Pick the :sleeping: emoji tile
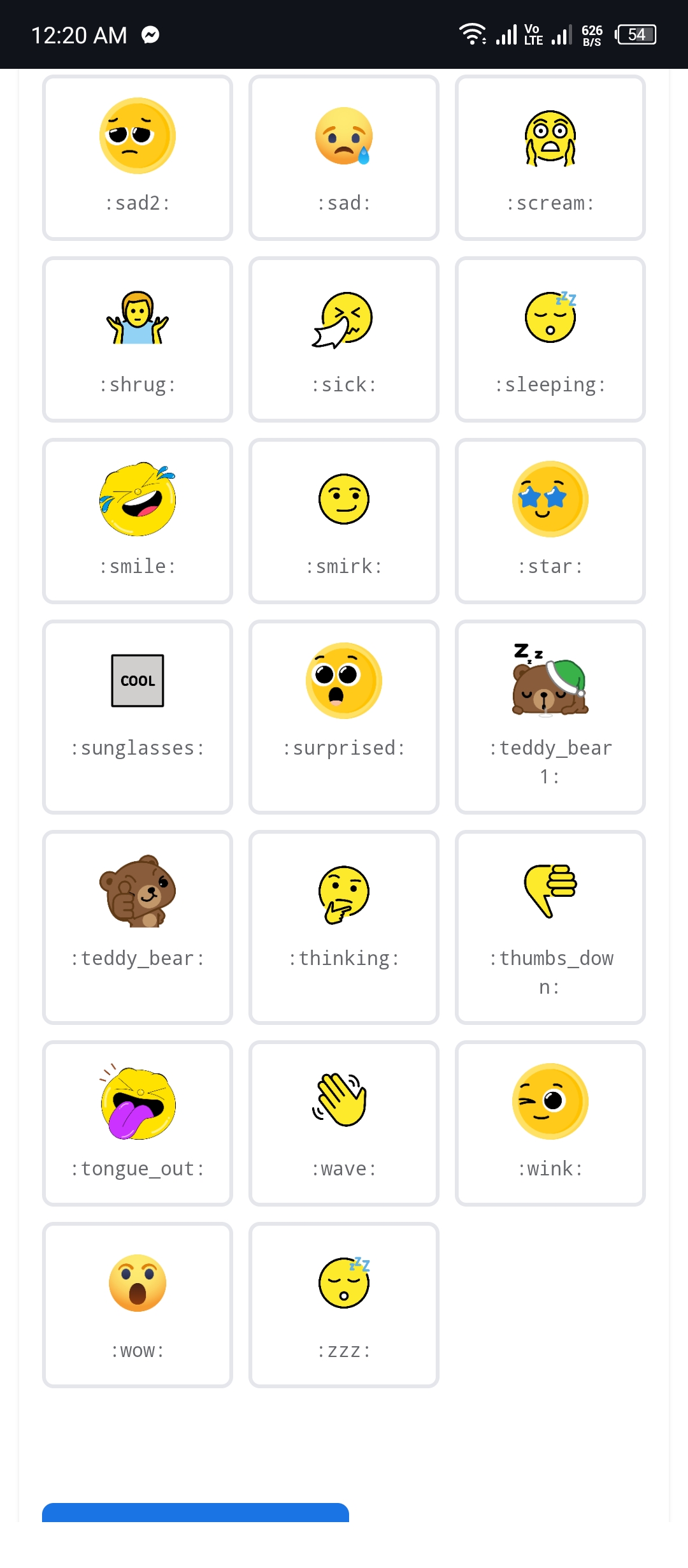 click(550, 339)
